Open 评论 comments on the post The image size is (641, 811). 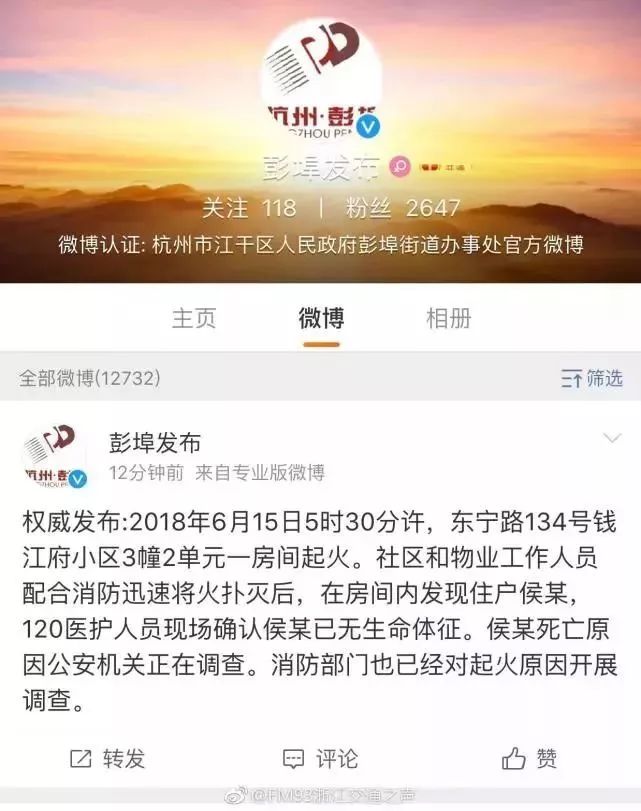[320, 759]
